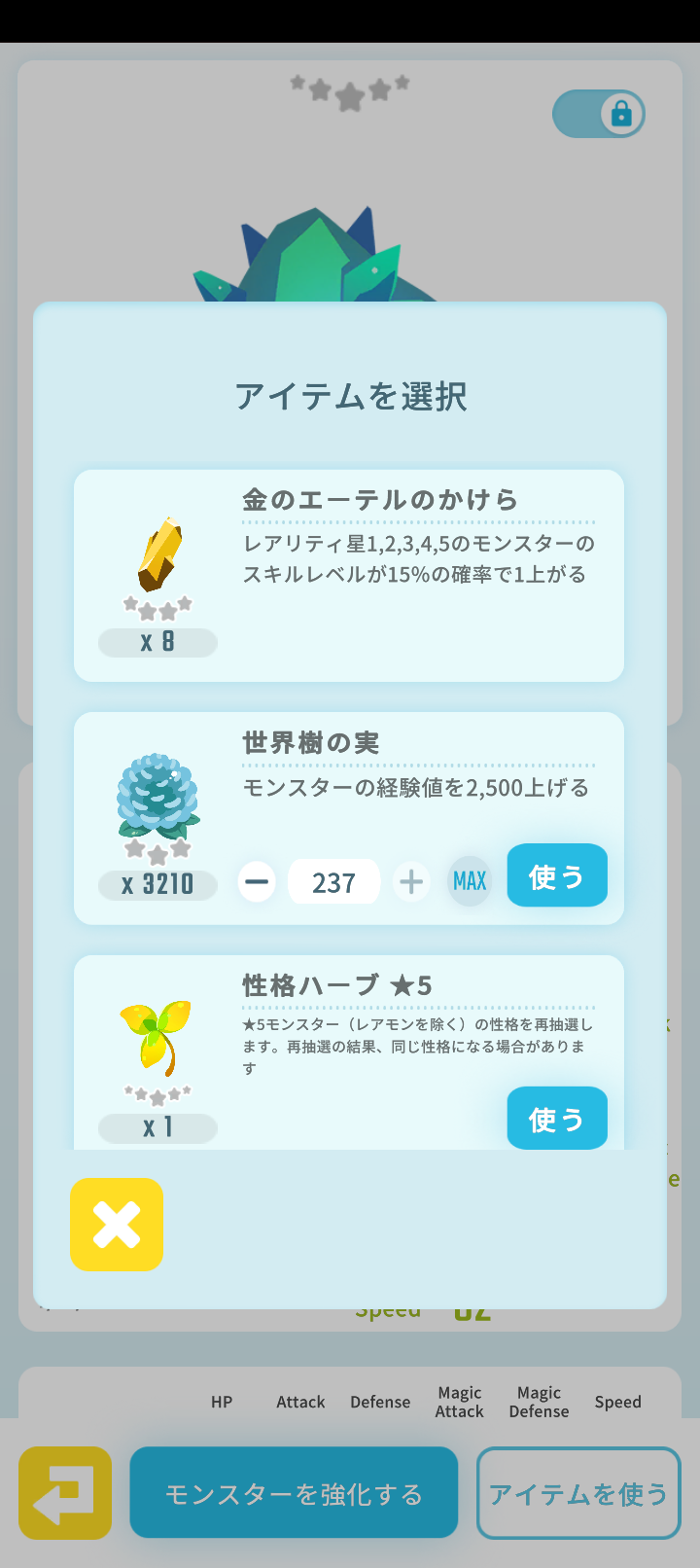The width and height of the screenshot is (700, 1568).
Task: Tap the MAX quantity icon
Action: coord(469,880)
